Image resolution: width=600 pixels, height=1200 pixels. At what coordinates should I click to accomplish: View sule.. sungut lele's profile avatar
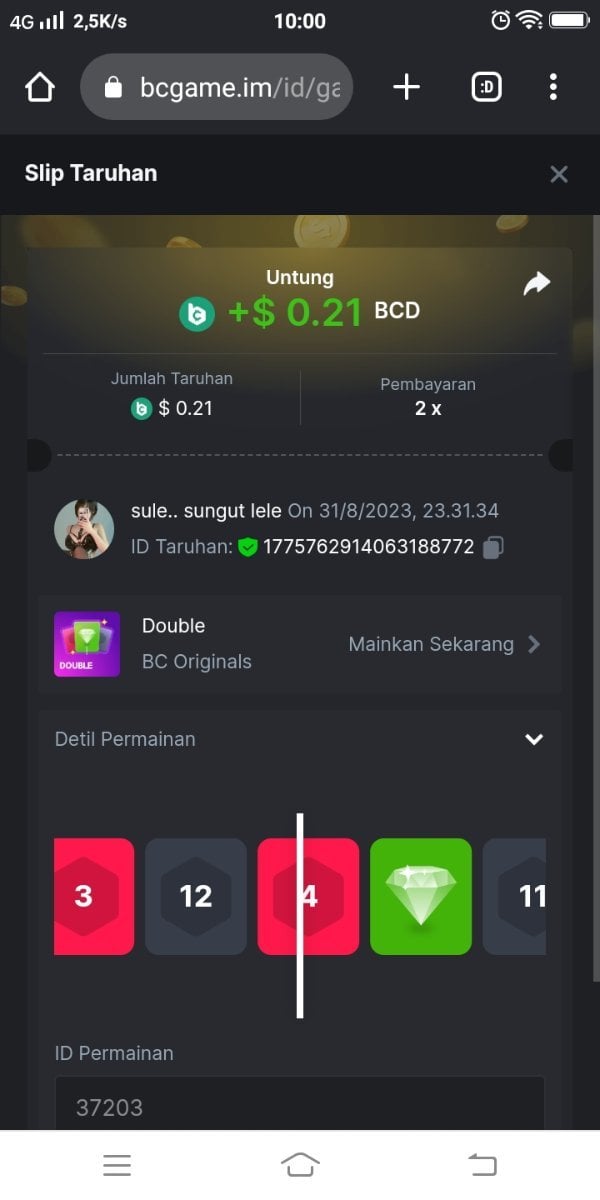tap(84, 529)
